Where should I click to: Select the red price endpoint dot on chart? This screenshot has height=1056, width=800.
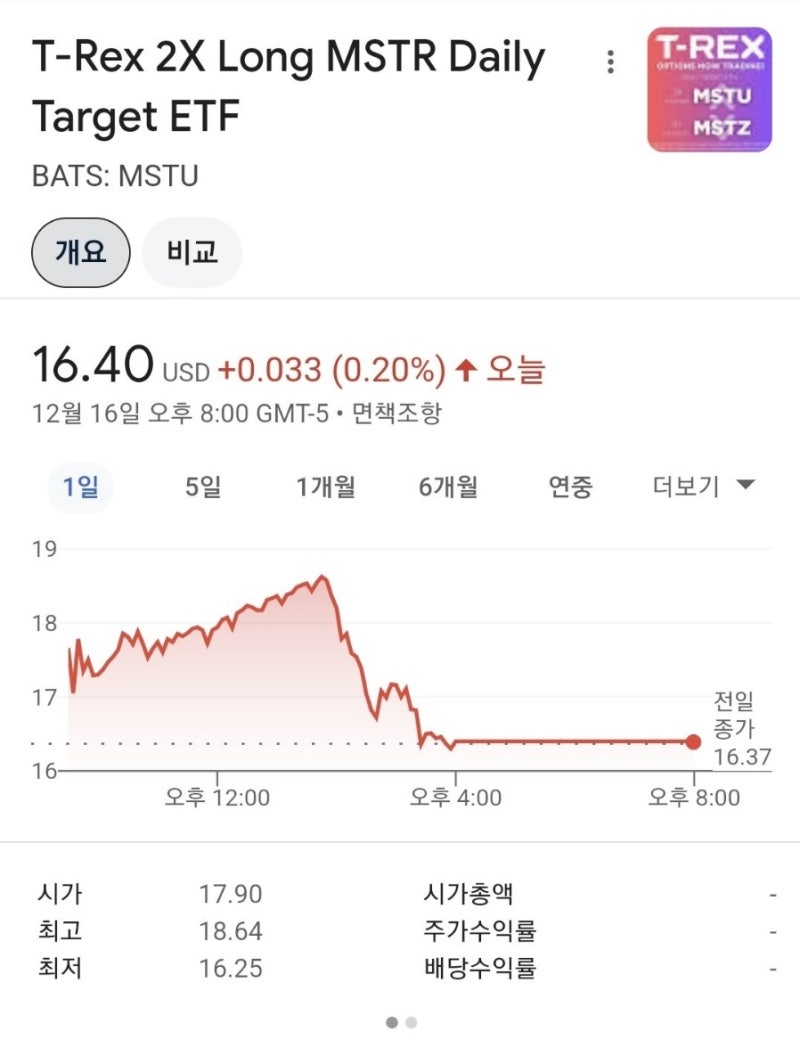(695, 742)
